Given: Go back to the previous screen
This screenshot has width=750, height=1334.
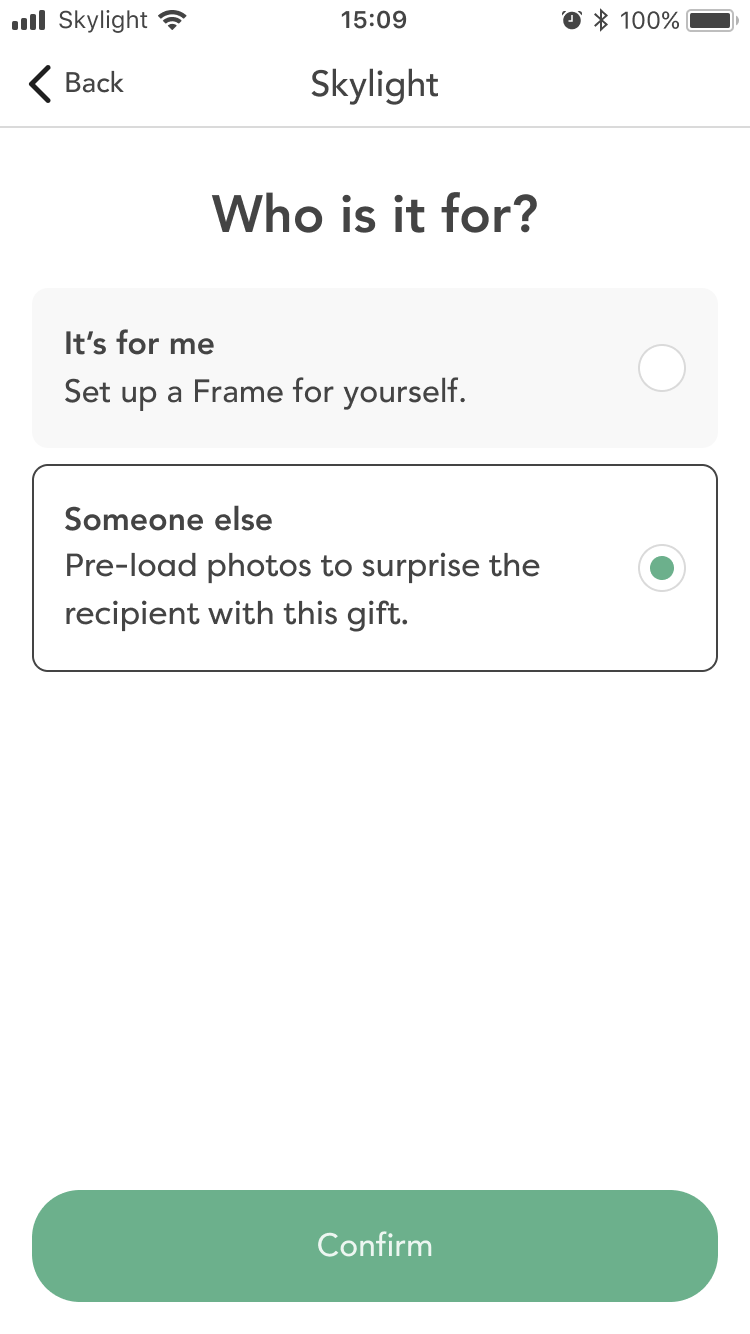Looking at the screenshot, I should point(75,84).
